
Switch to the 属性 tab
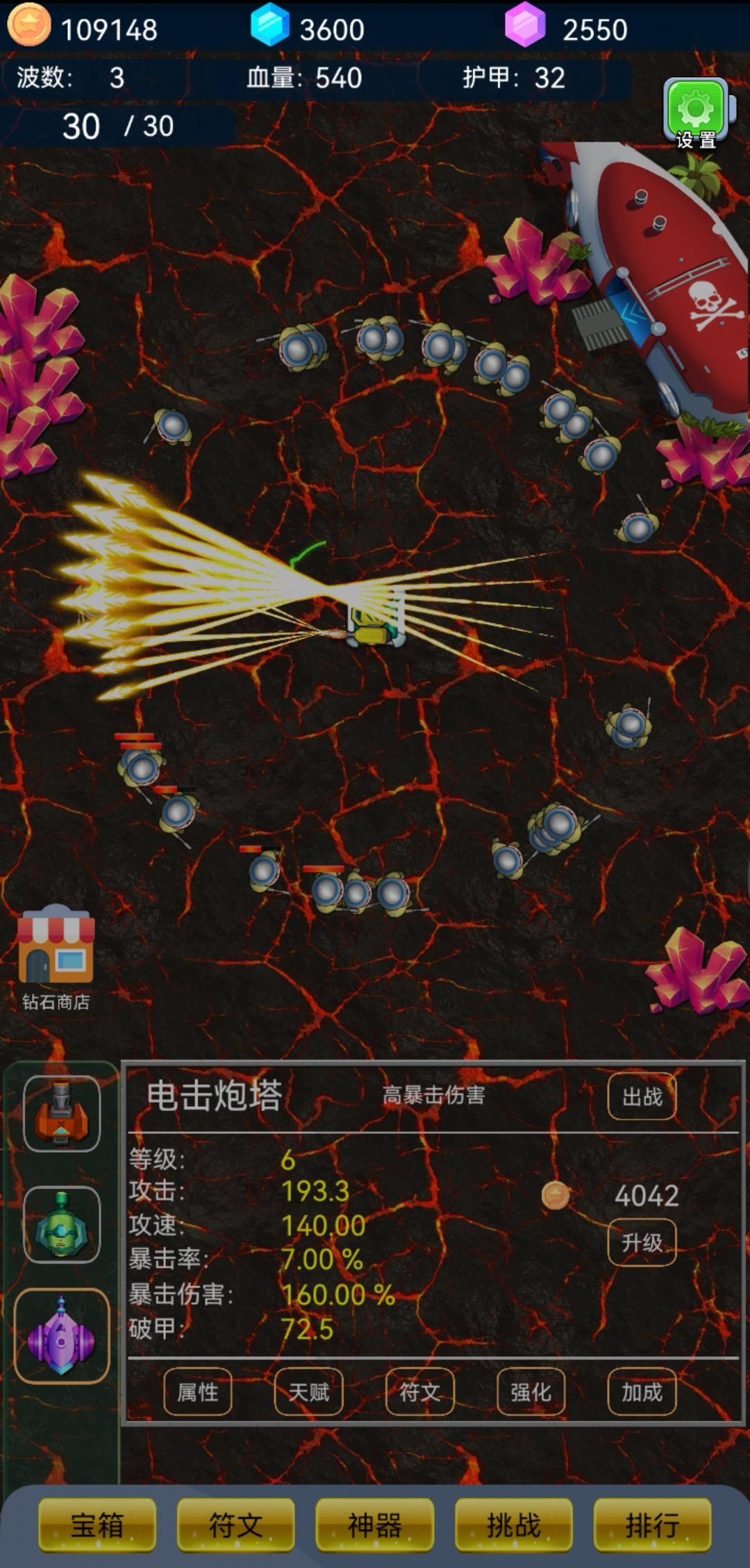pyautogui.click(x=198, y=1392)
